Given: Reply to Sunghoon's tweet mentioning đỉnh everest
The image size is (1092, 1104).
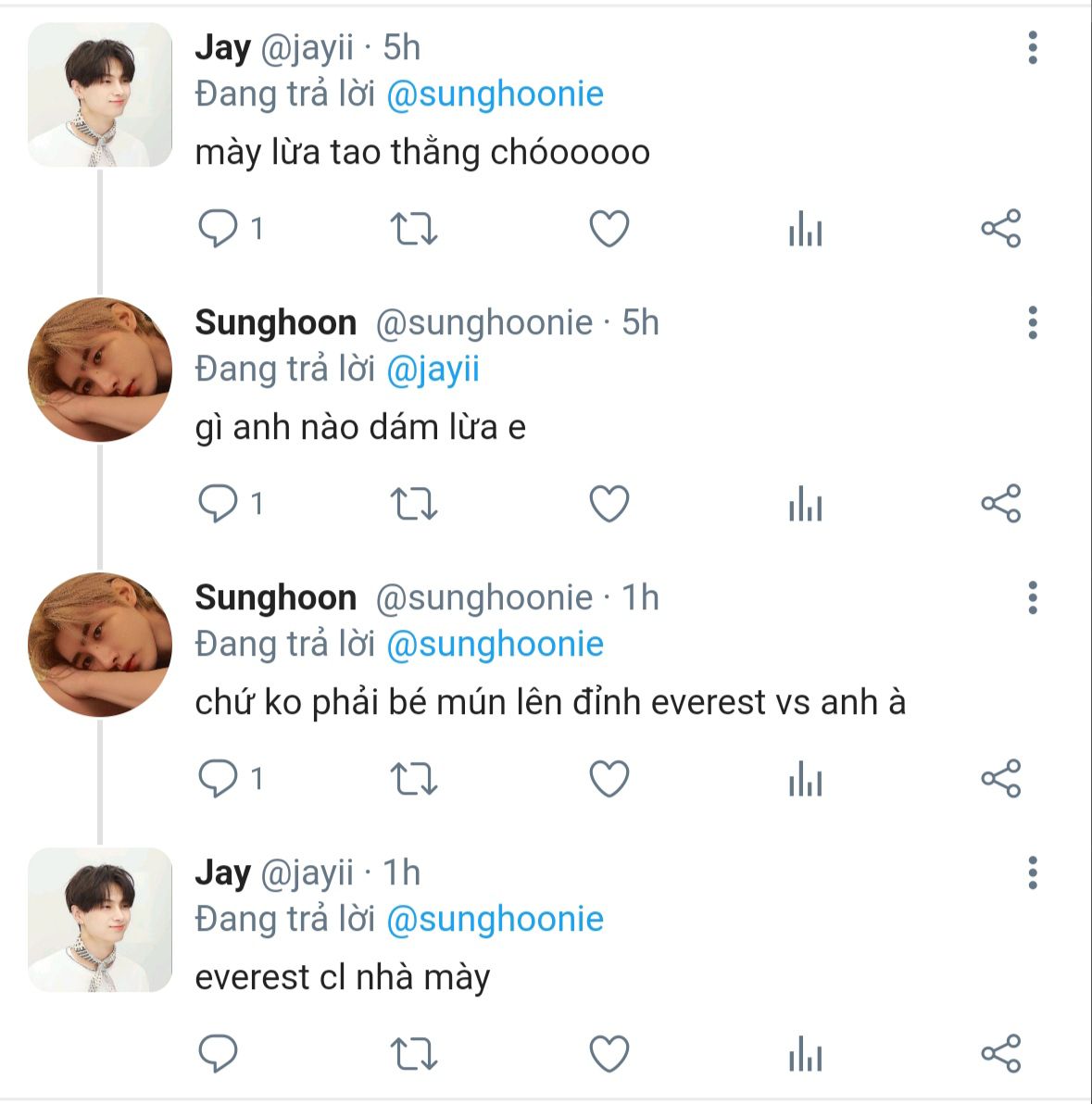Looking at the screenshot, I should pos(219,779).
